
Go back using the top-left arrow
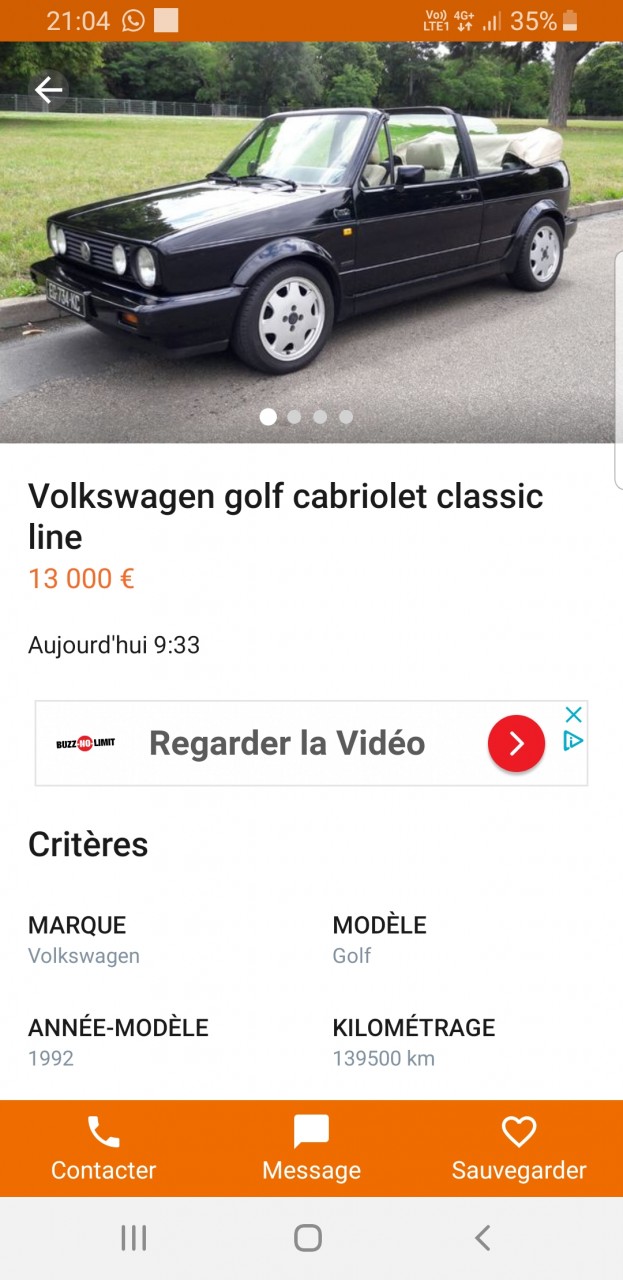(48, 91)
